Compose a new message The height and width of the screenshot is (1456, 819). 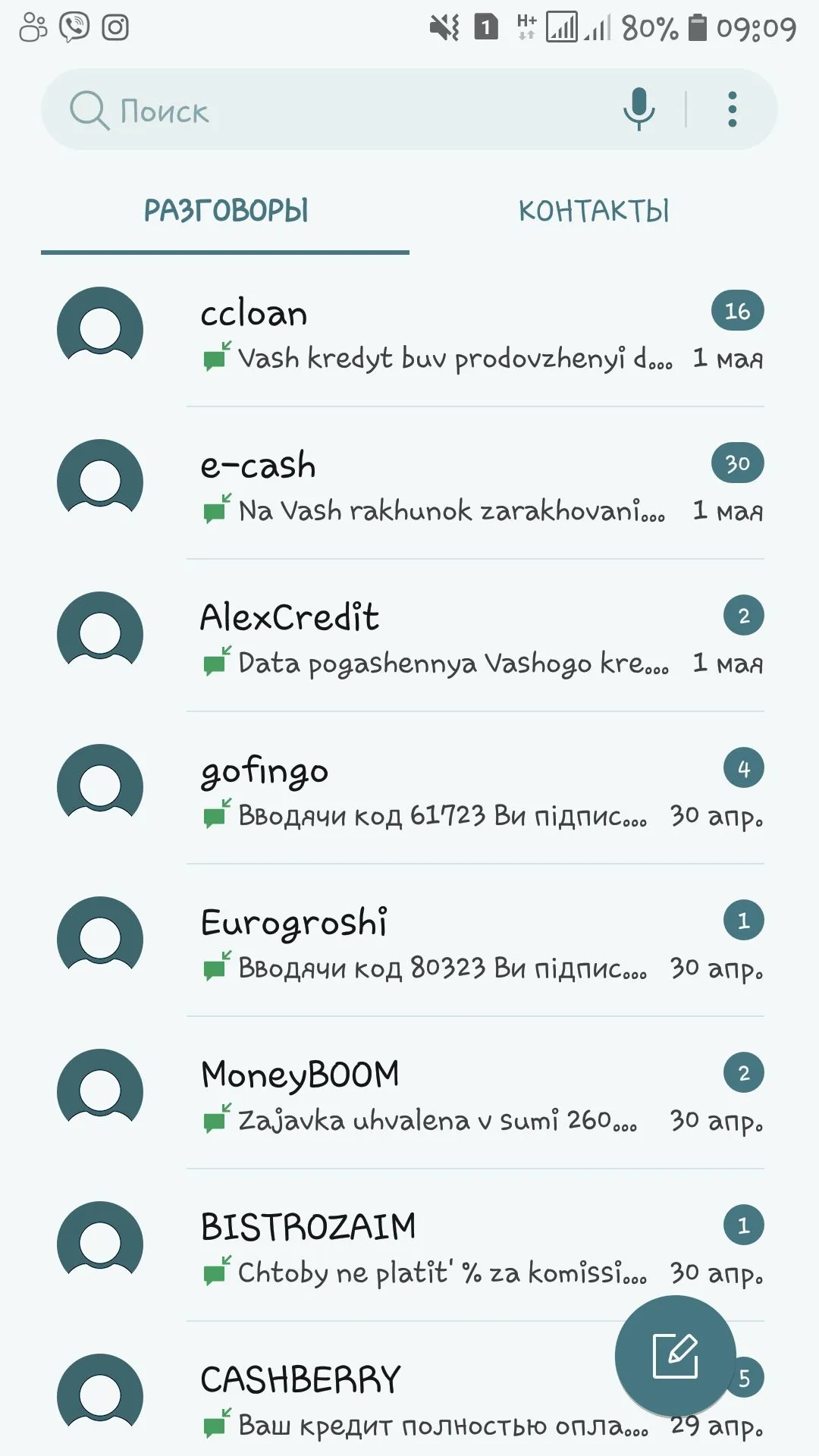point(675,1355)
